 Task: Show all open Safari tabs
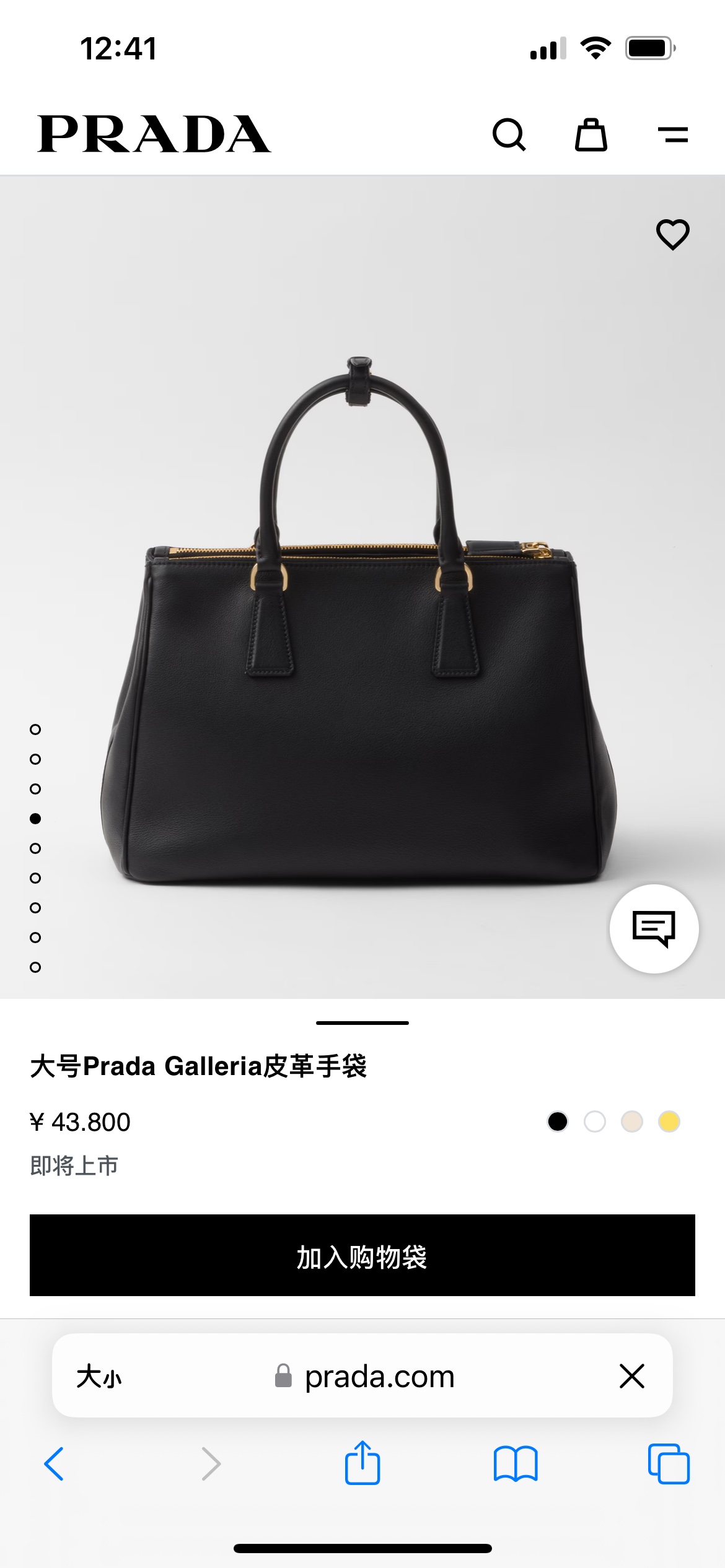(669, 1464)
